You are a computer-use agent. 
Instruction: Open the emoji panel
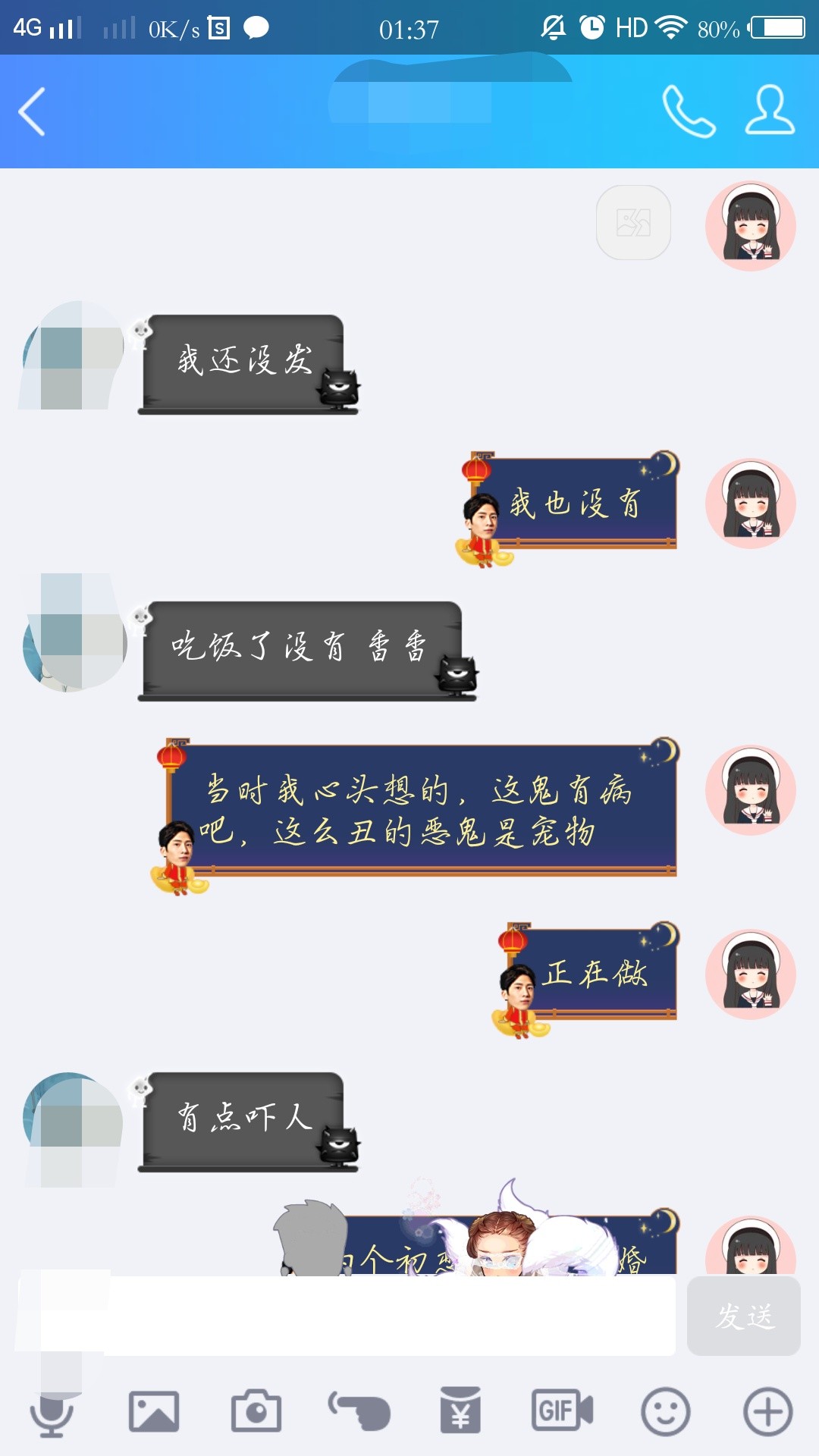(x=665, y=1412)
